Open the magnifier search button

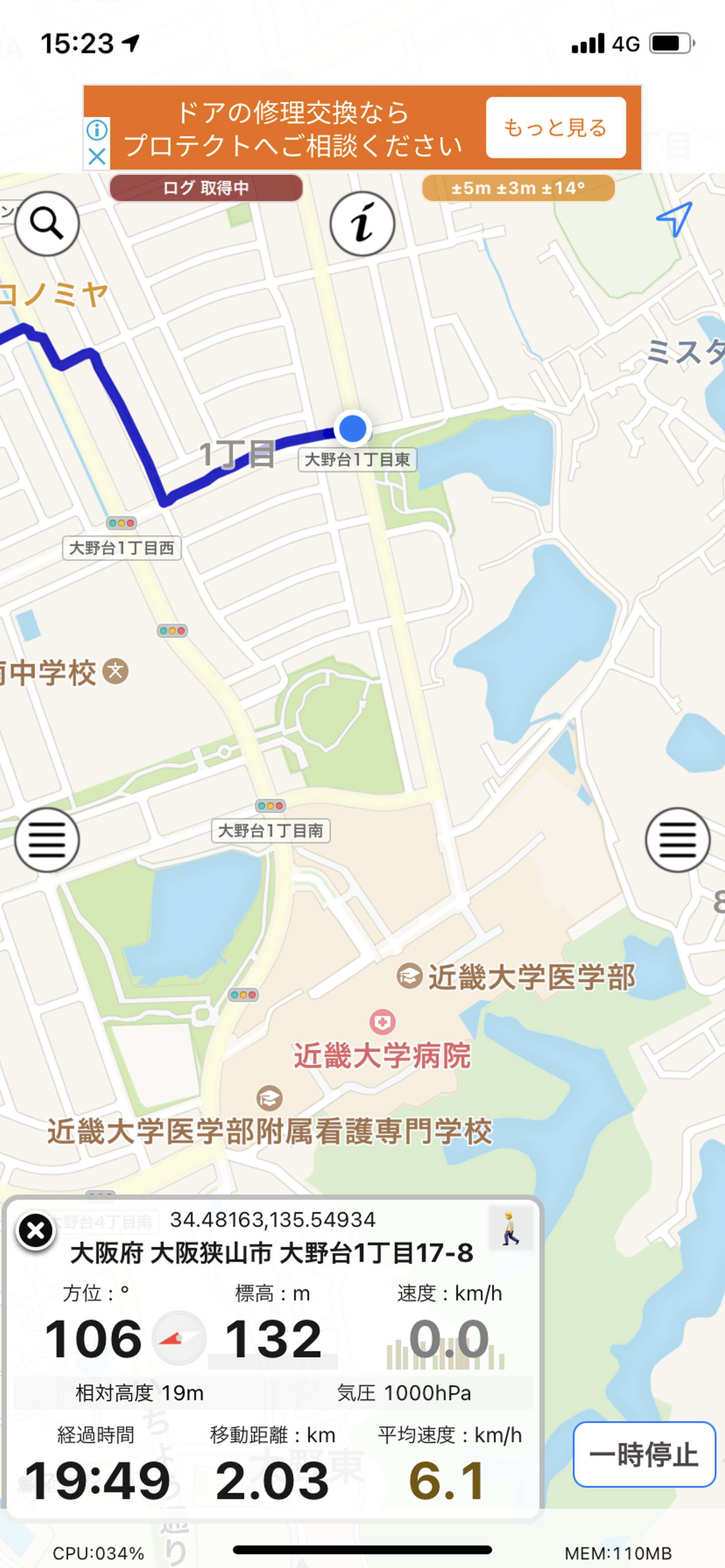coord(47,223)
